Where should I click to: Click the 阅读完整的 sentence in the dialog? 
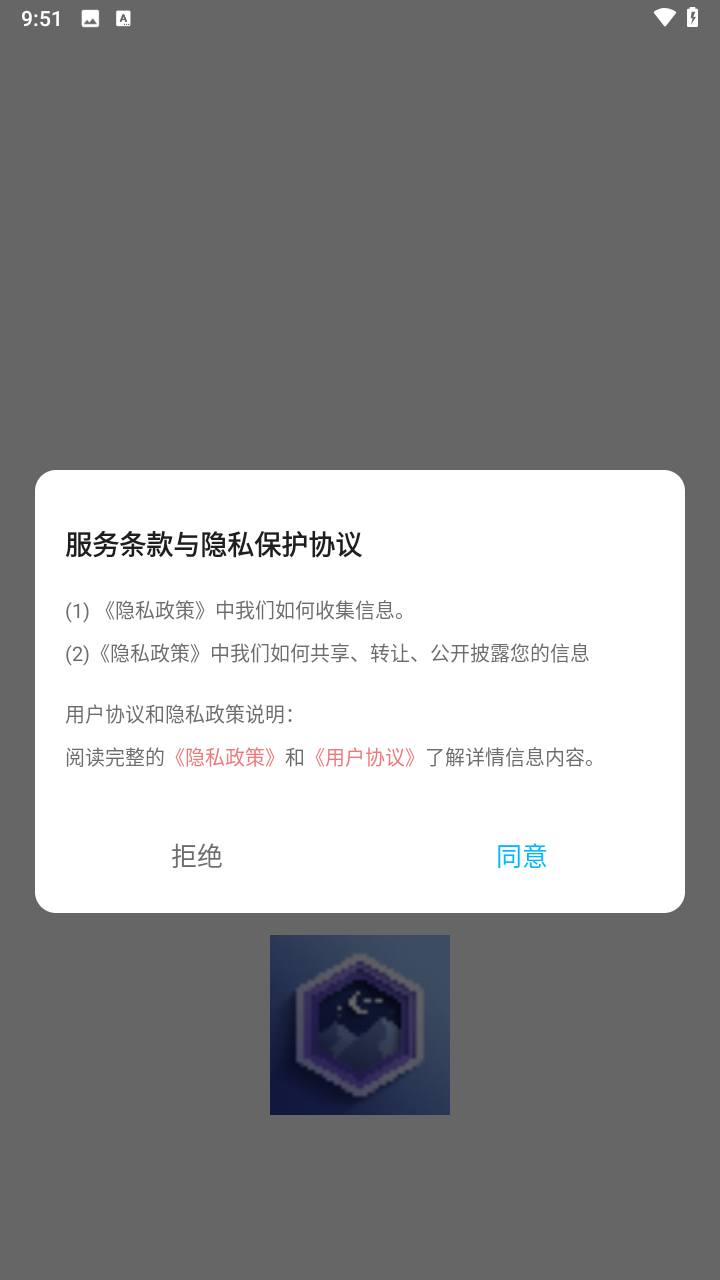click(x=111, y=757)
